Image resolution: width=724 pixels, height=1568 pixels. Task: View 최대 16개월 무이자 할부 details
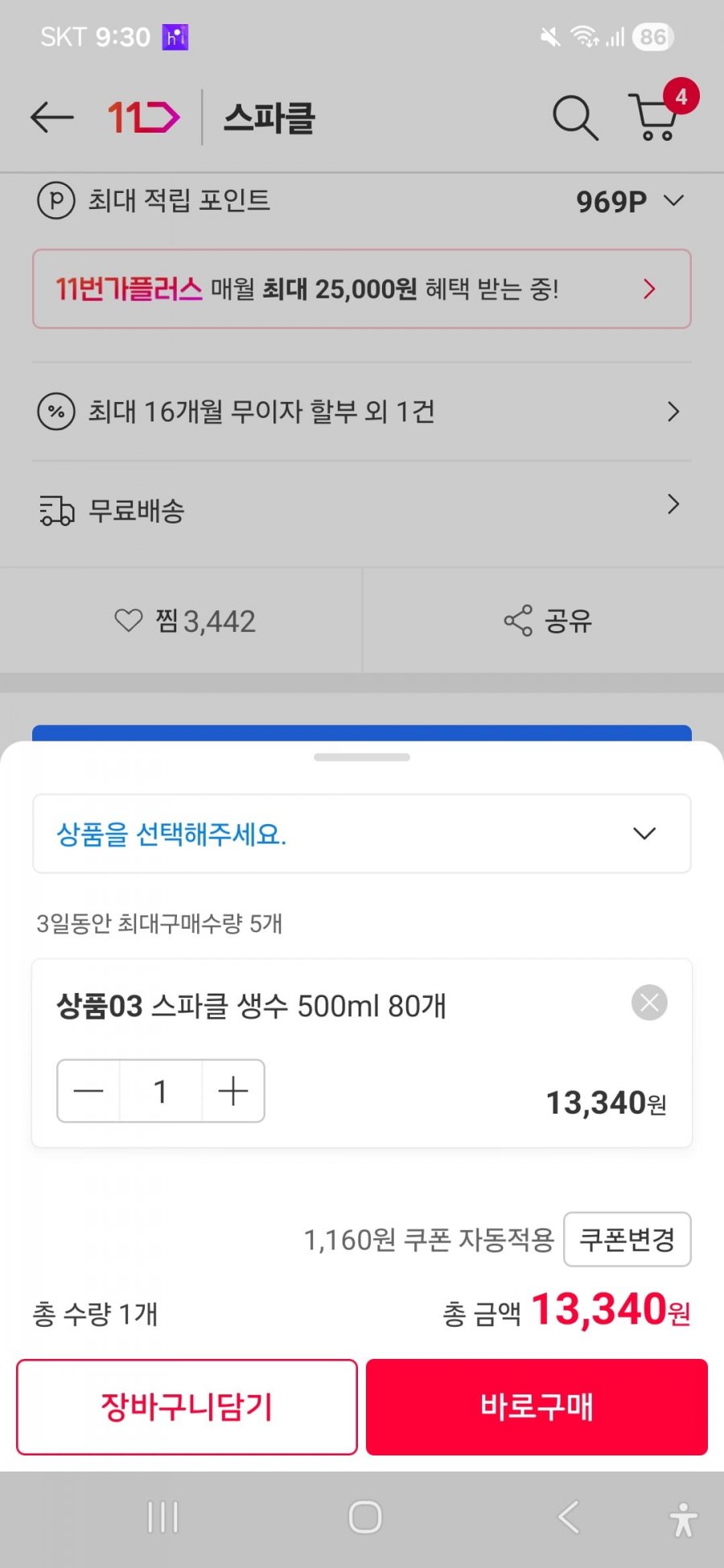361,412
